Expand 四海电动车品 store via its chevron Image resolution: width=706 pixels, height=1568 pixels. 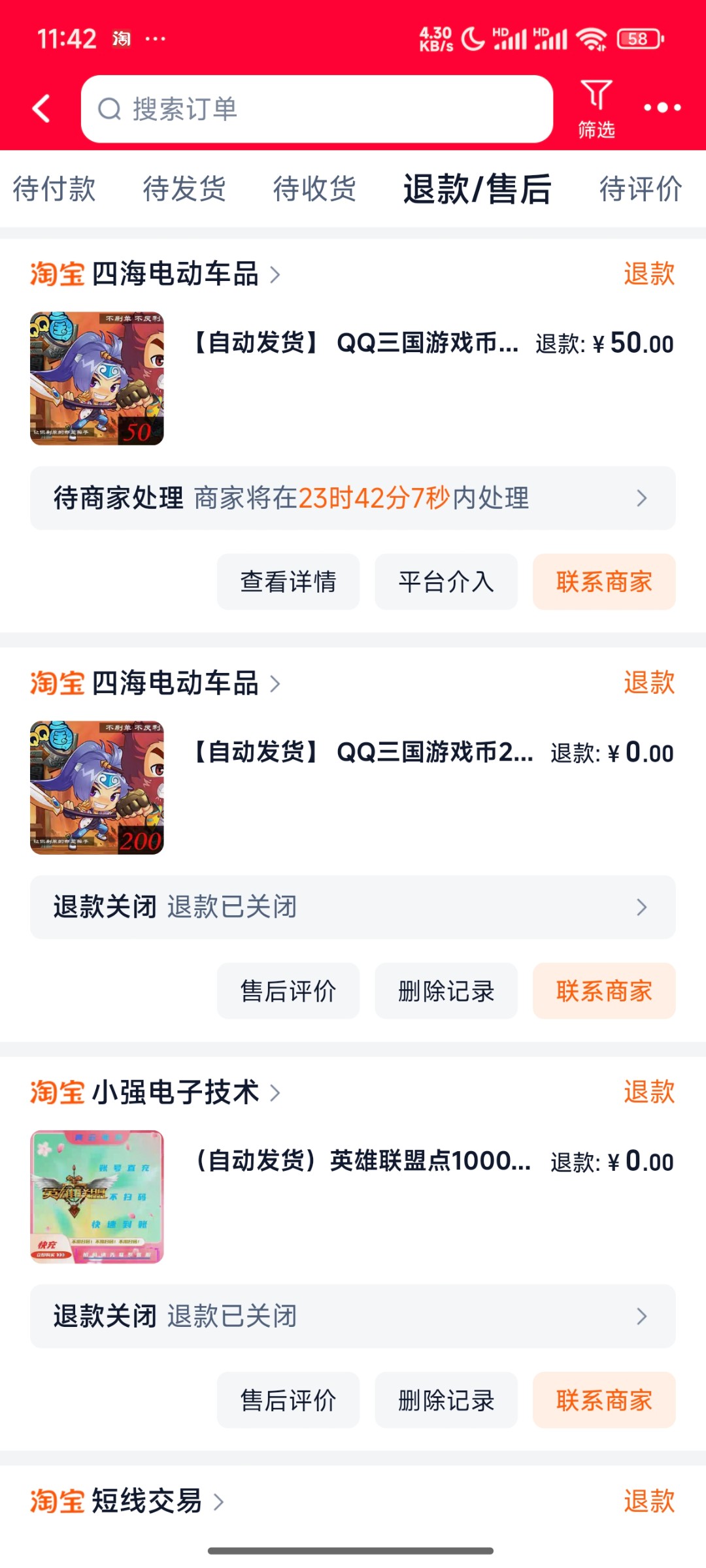pyautogui.click(x=278, y=274)
